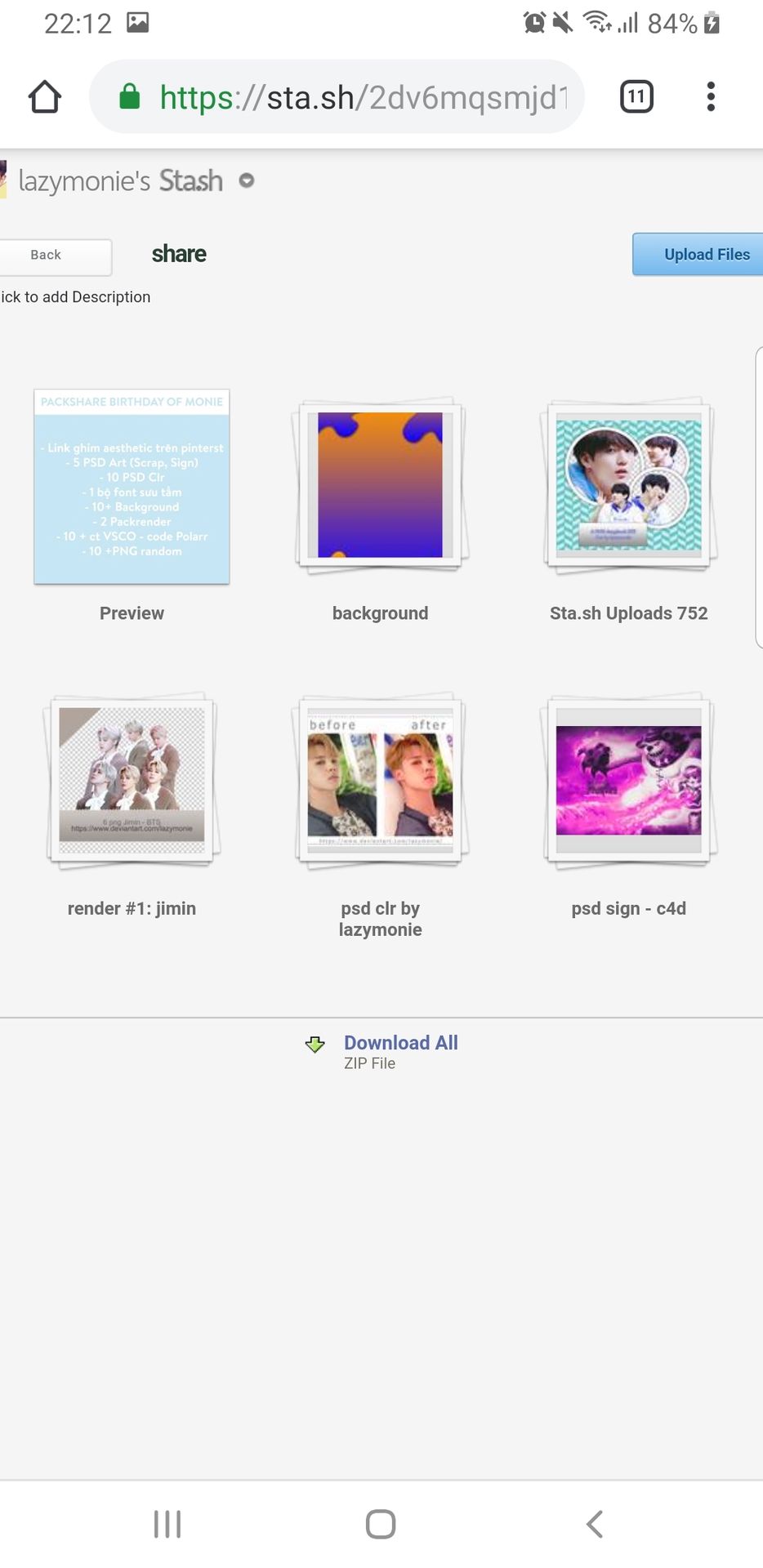Open the browser overflow menu
Viewport: 763px width, 1568px height.
pyautogui.click(x=711, y=97)
